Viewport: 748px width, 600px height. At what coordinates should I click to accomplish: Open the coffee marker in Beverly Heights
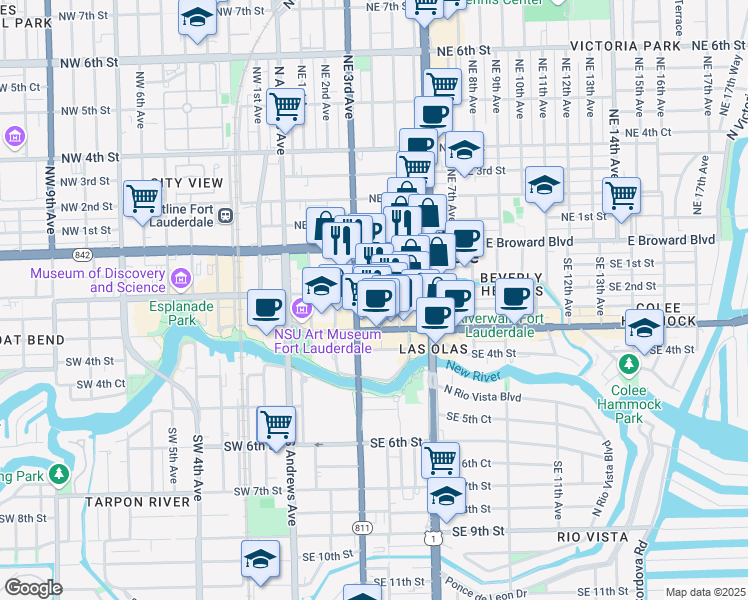tap(514, 297)
